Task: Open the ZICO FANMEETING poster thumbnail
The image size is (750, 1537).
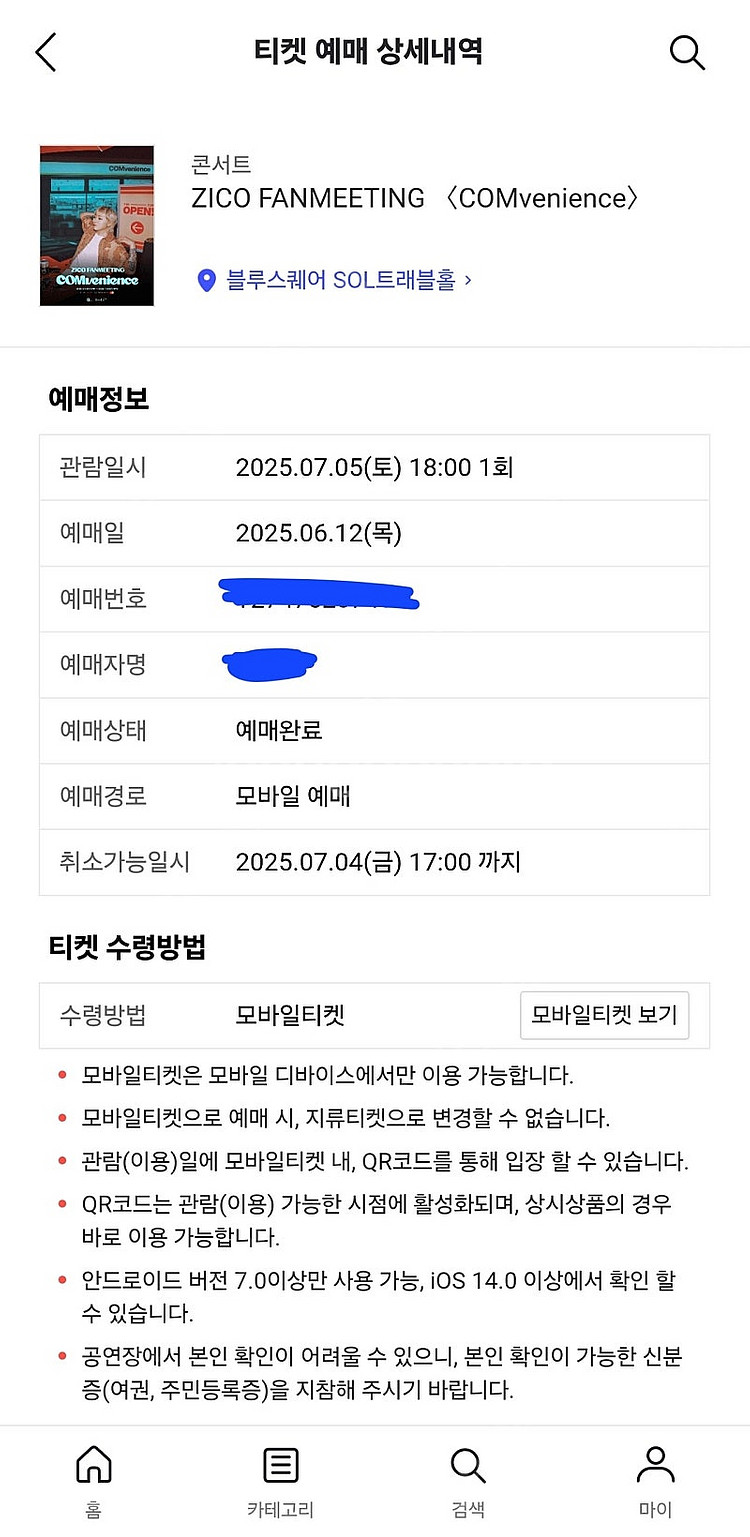Action: pos(97,225)
